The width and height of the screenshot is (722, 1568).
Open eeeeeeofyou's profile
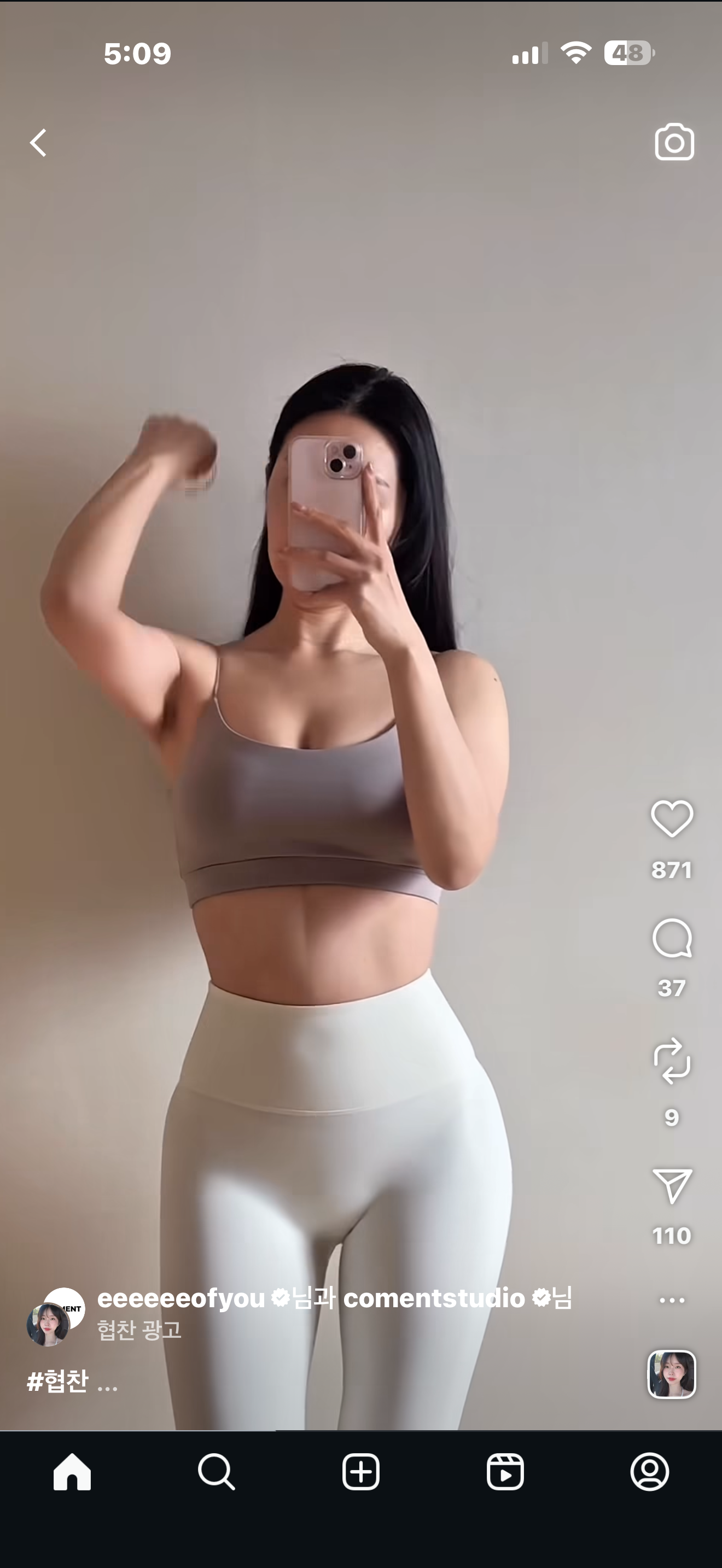pos(181,1298)
